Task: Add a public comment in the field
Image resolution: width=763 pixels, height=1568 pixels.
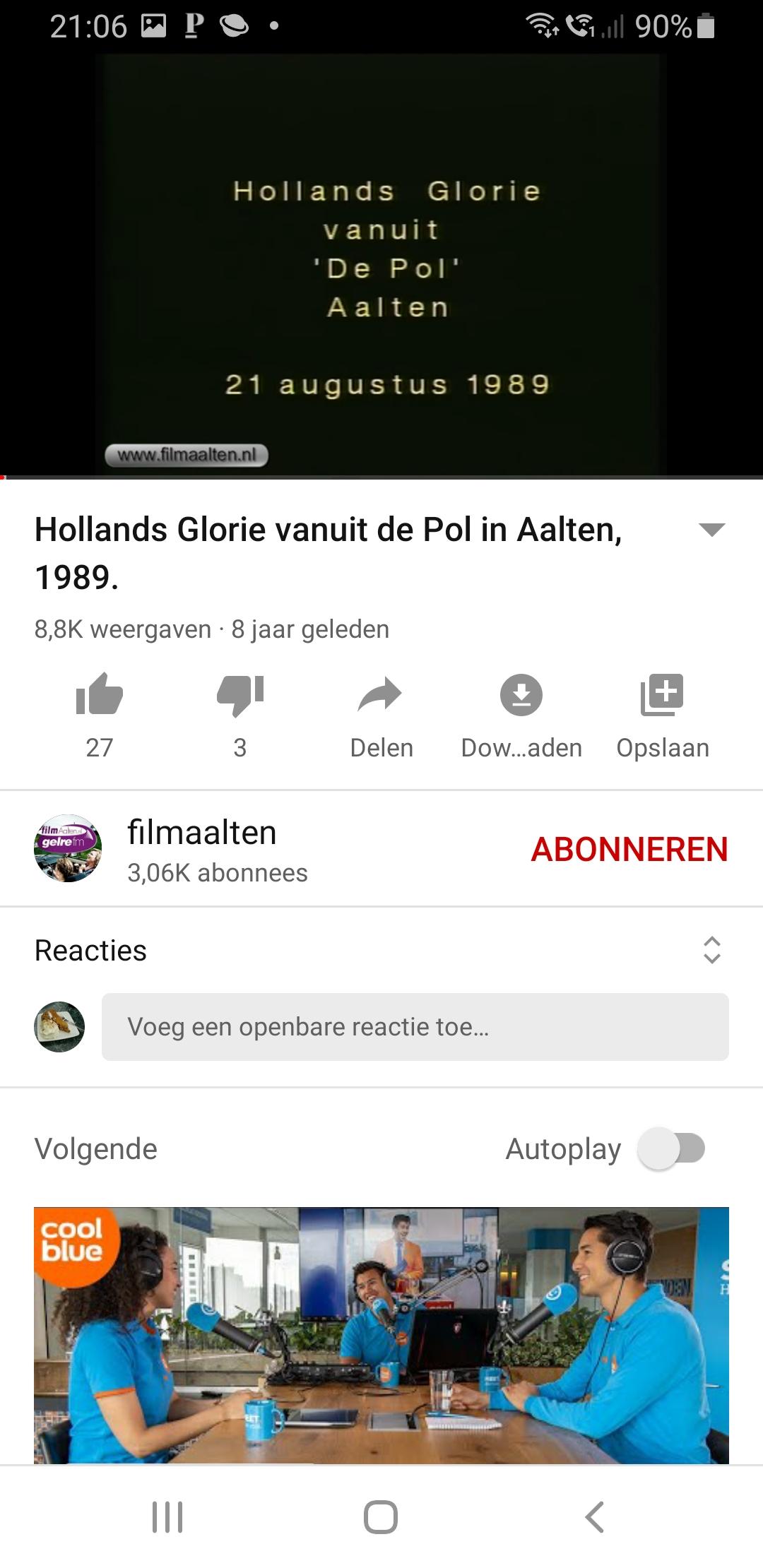Action: point(415,1026)
